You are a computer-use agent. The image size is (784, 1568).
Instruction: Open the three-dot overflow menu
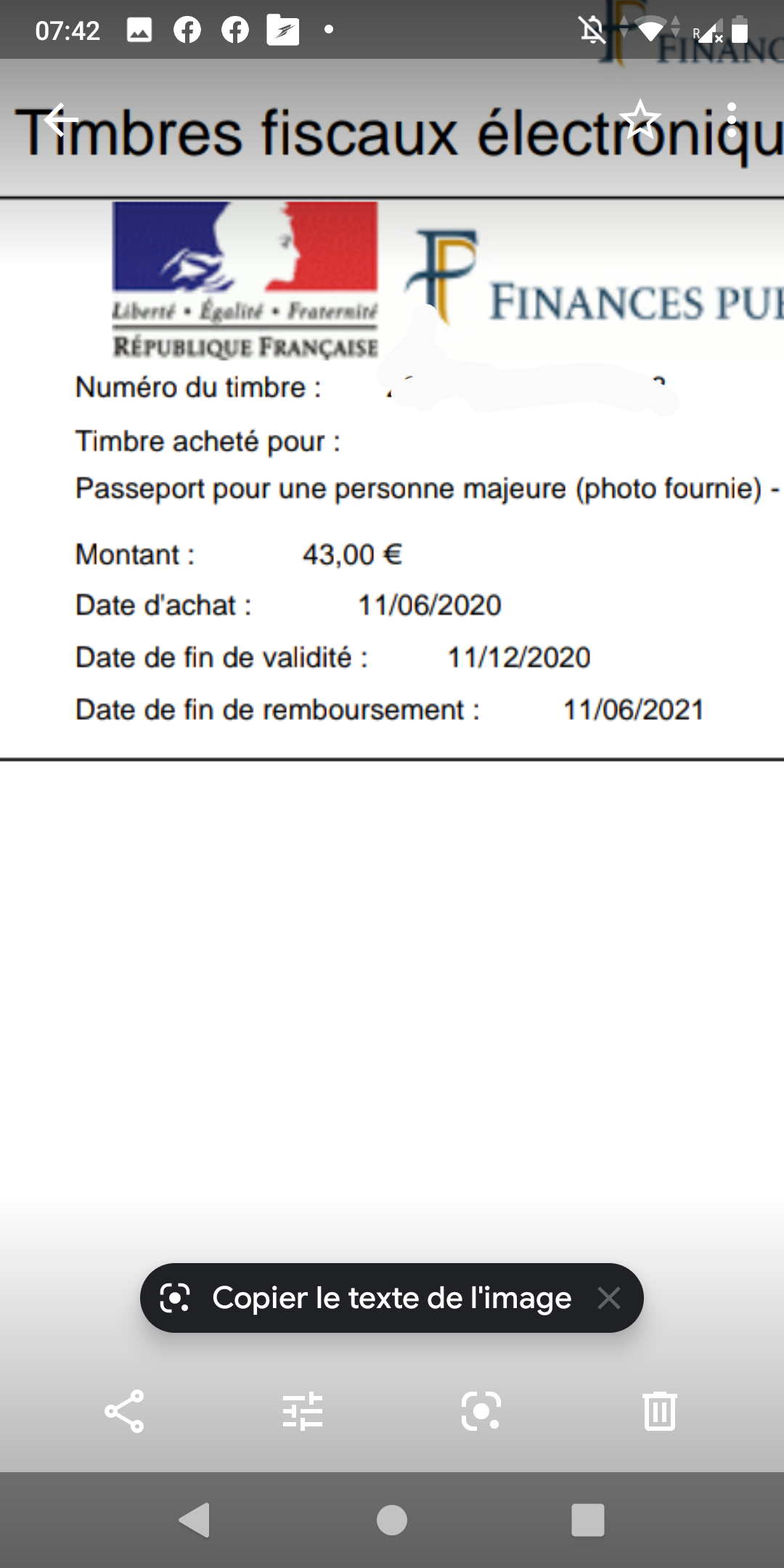tap(732, 120)
